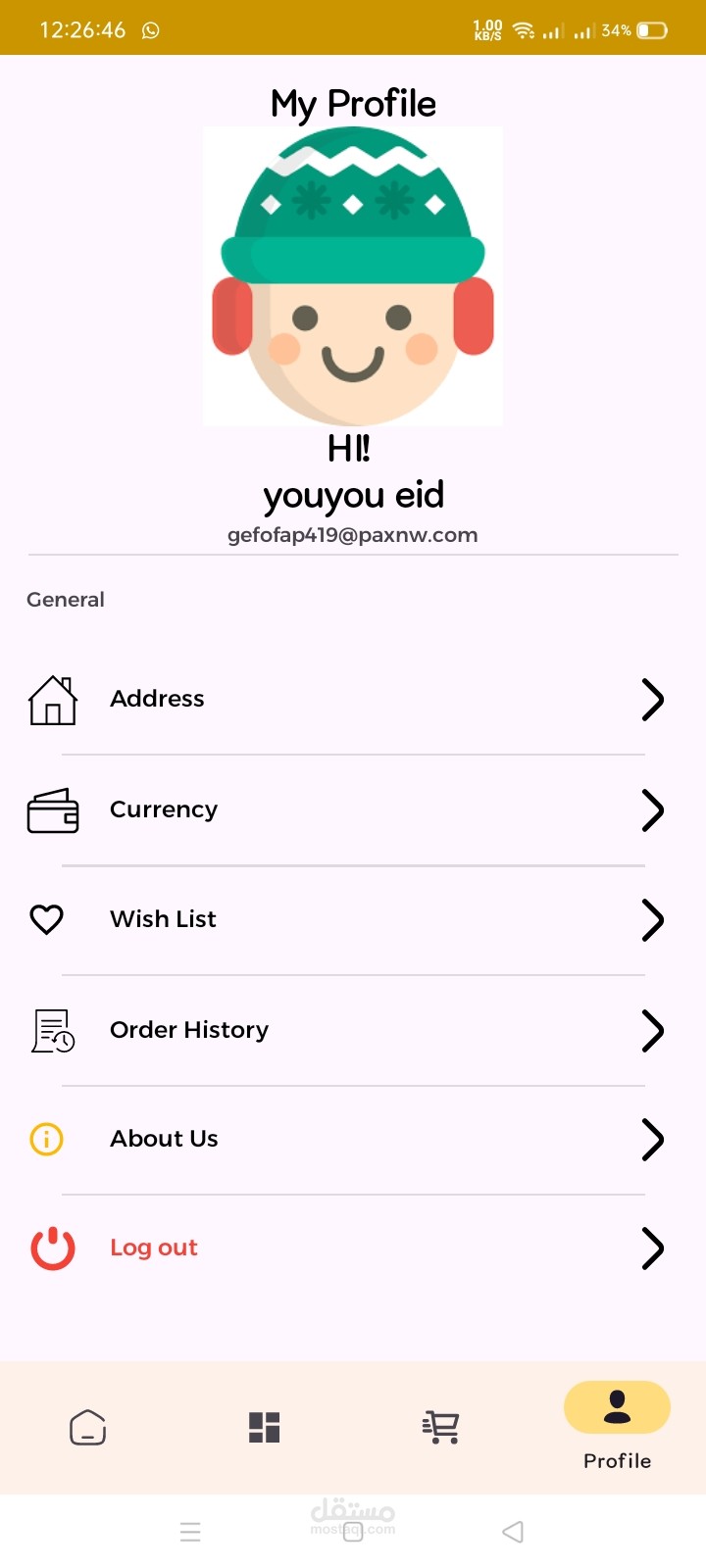706x1568 pixels.
Task: Open the shopping cart tab
Action: click(440, 1427)
